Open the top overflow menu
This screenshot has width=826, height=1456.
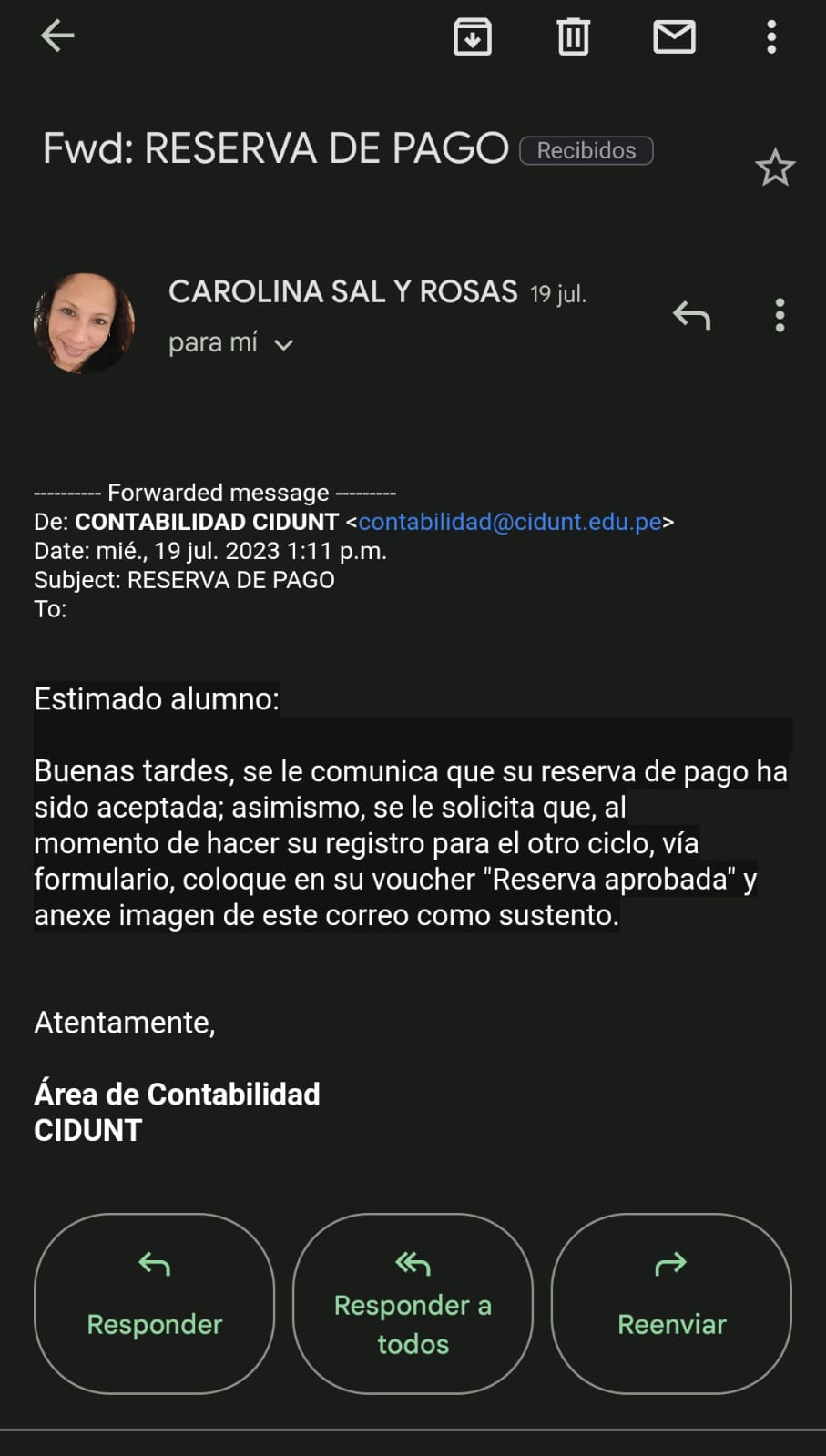[771, 37]
